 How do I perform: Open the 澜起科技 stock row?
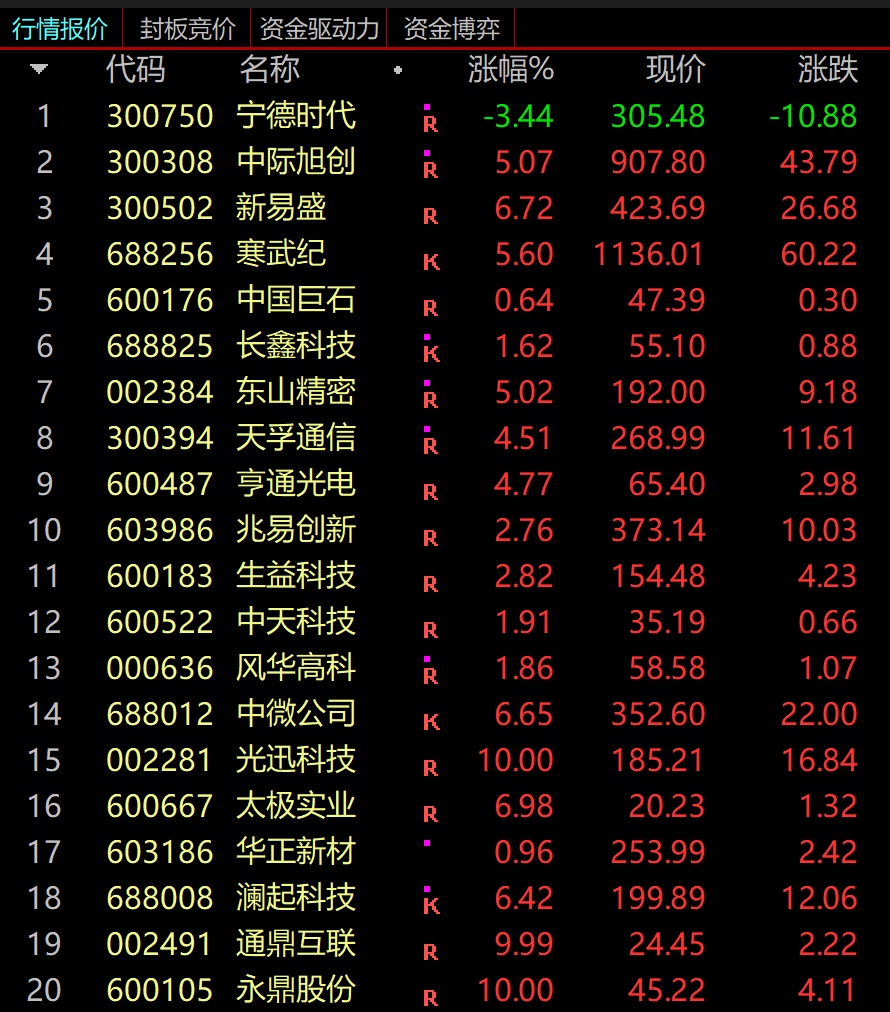point(445,898)
